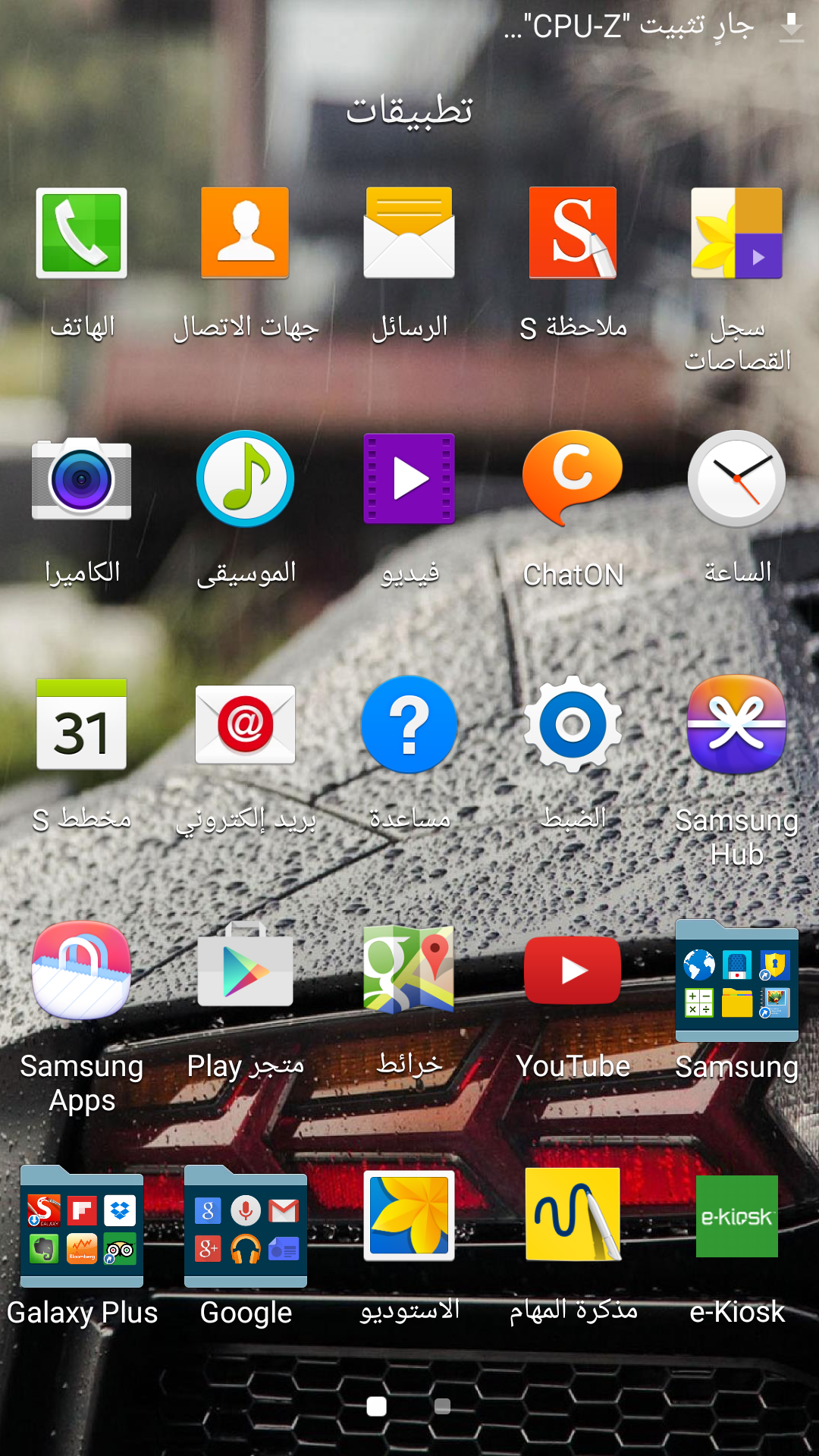The width and height of the screenshot is (819, 1456).
Task: Open the Phone app (الهاتف)
Action: 82,234
